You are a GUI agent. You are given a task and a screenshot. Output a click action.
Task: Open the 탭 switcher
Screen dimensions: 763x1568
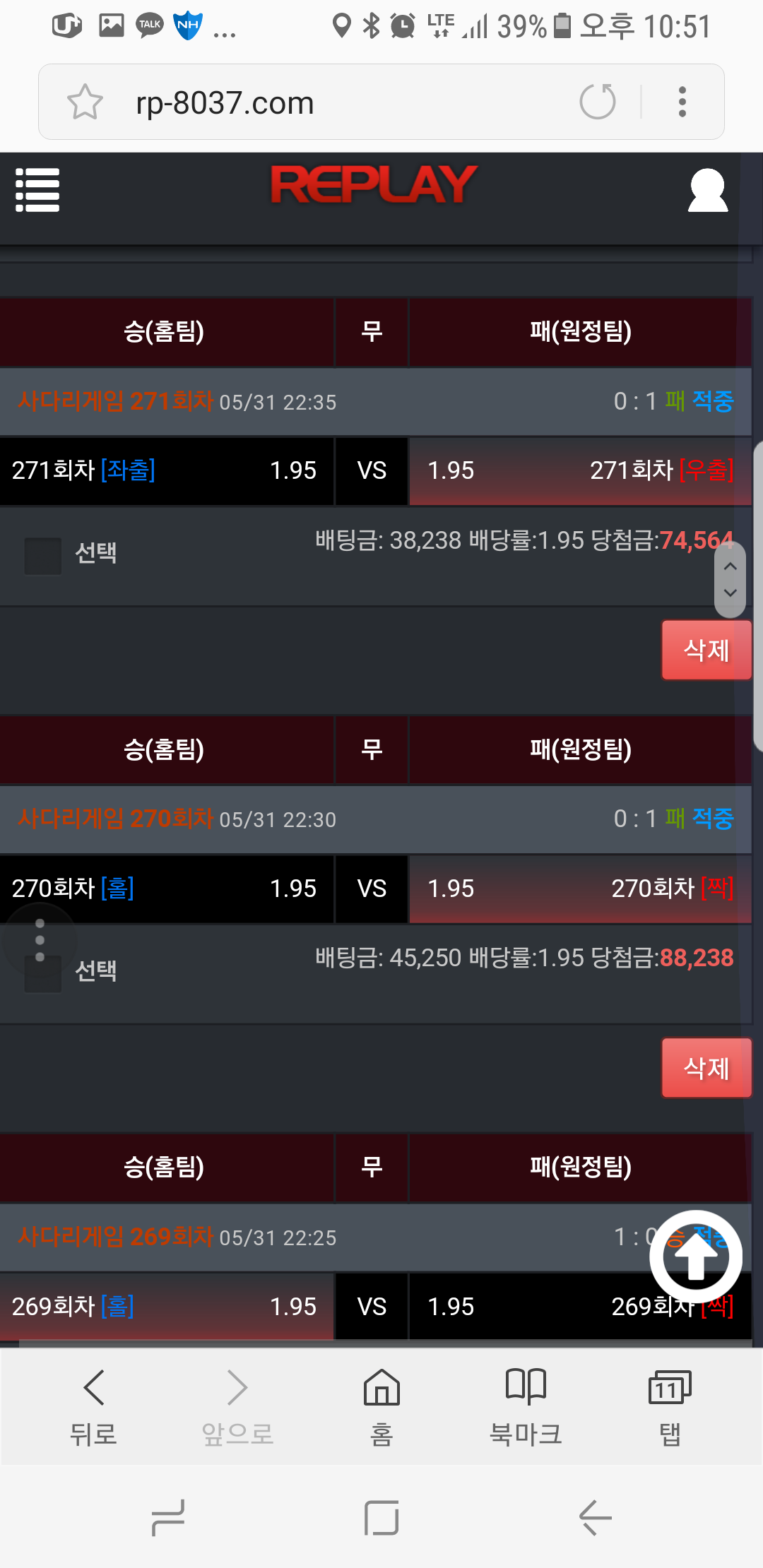pyautogui.click(x=670, y=1407)
